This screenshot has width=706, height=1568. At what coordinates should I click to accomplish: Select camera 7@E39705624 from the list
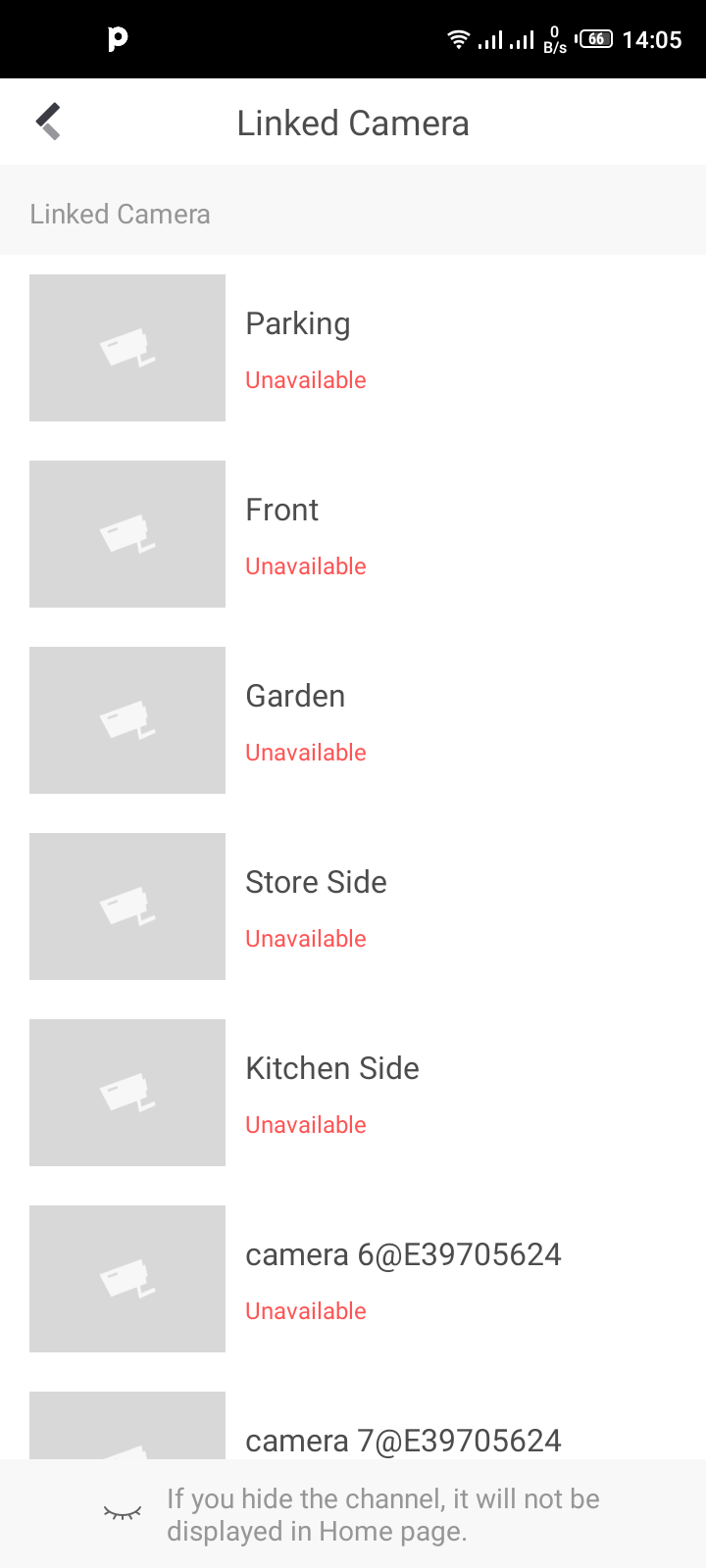pyautogui.click(x=403, y=1441)
